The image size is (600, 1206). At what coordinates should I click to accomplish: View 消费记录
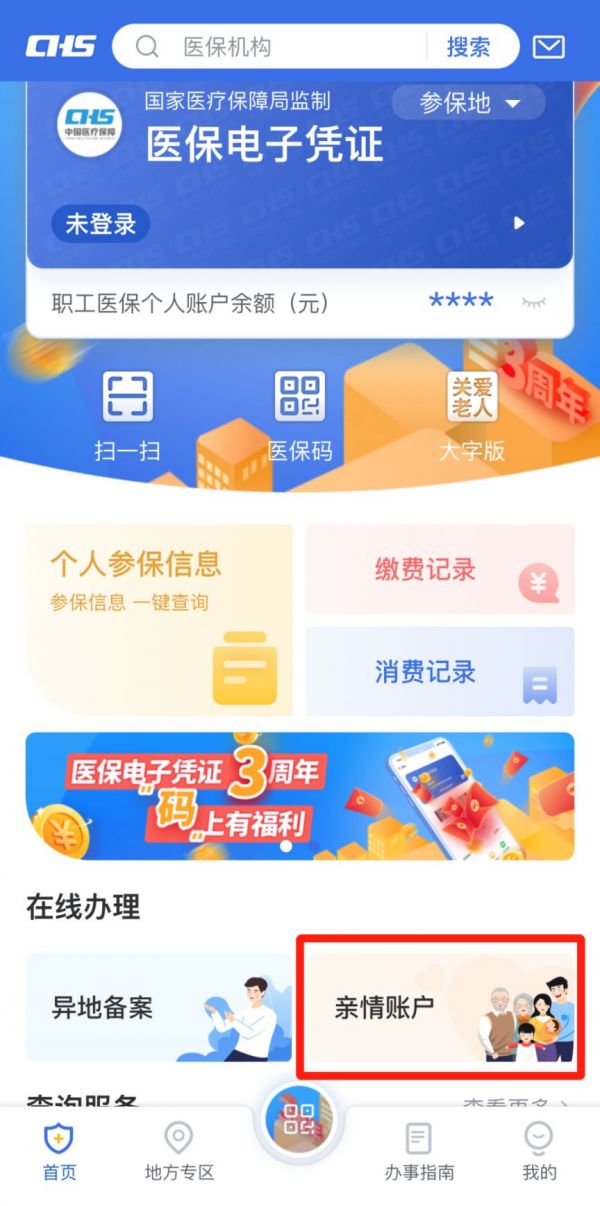(x=440, y=671)
